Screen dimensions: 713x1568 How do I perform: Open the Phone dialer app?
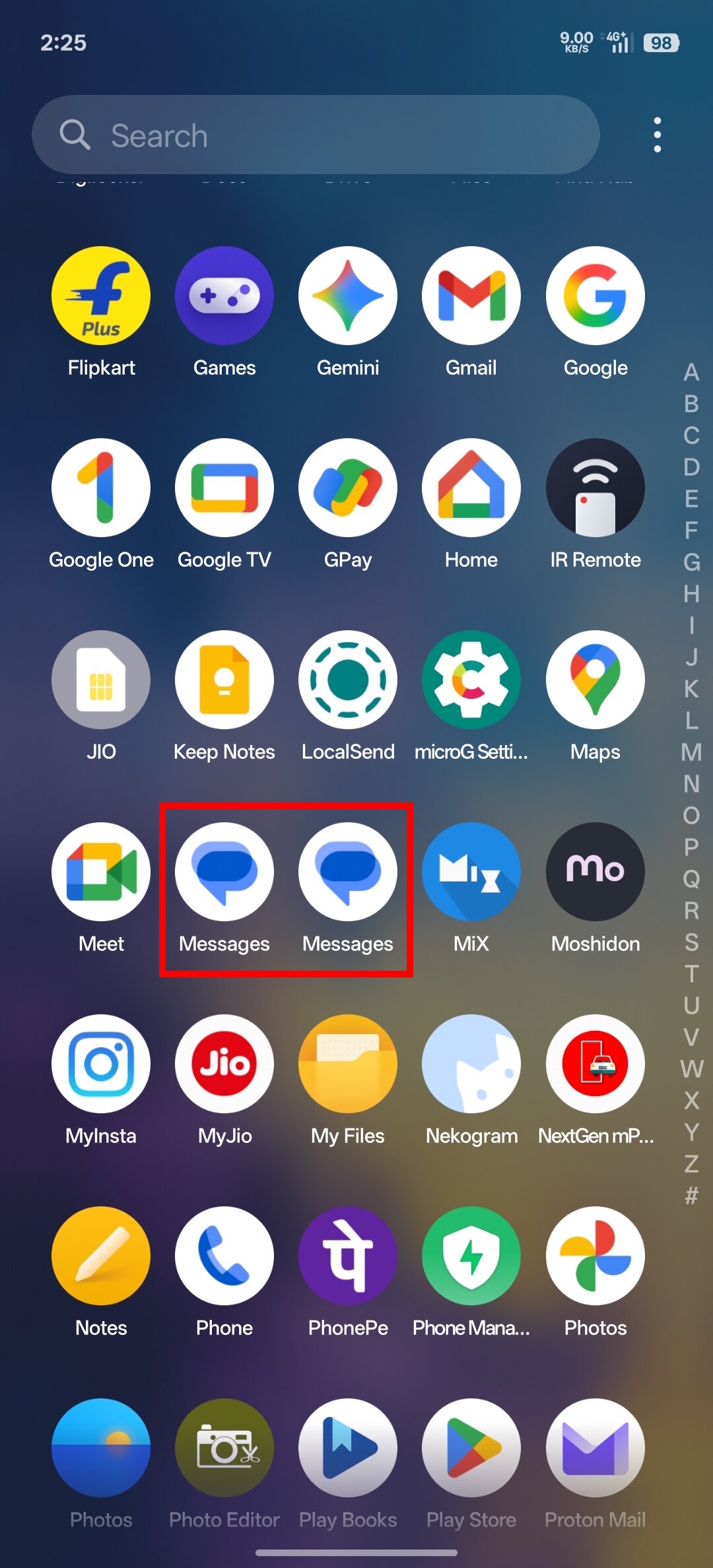click(224, 1257)
